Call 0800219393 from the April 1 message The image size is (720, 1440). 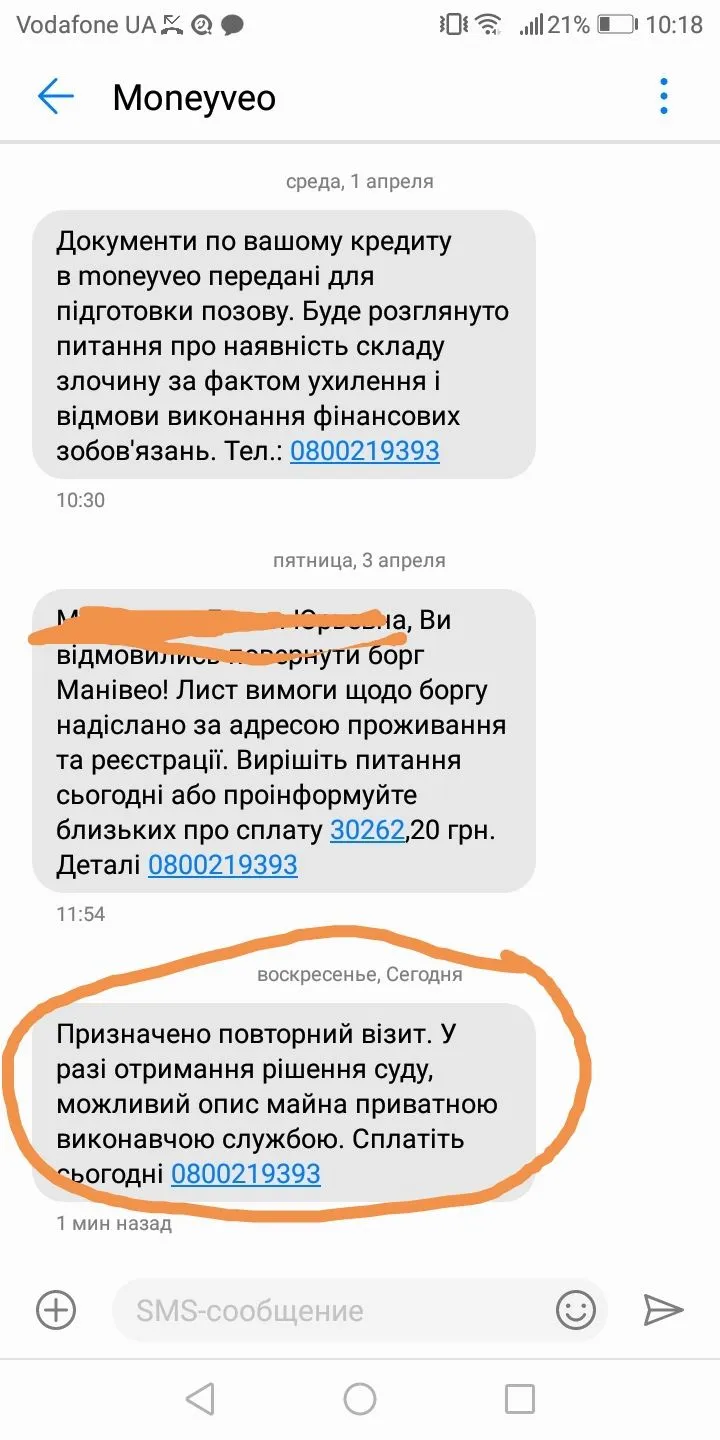[365, 451]
